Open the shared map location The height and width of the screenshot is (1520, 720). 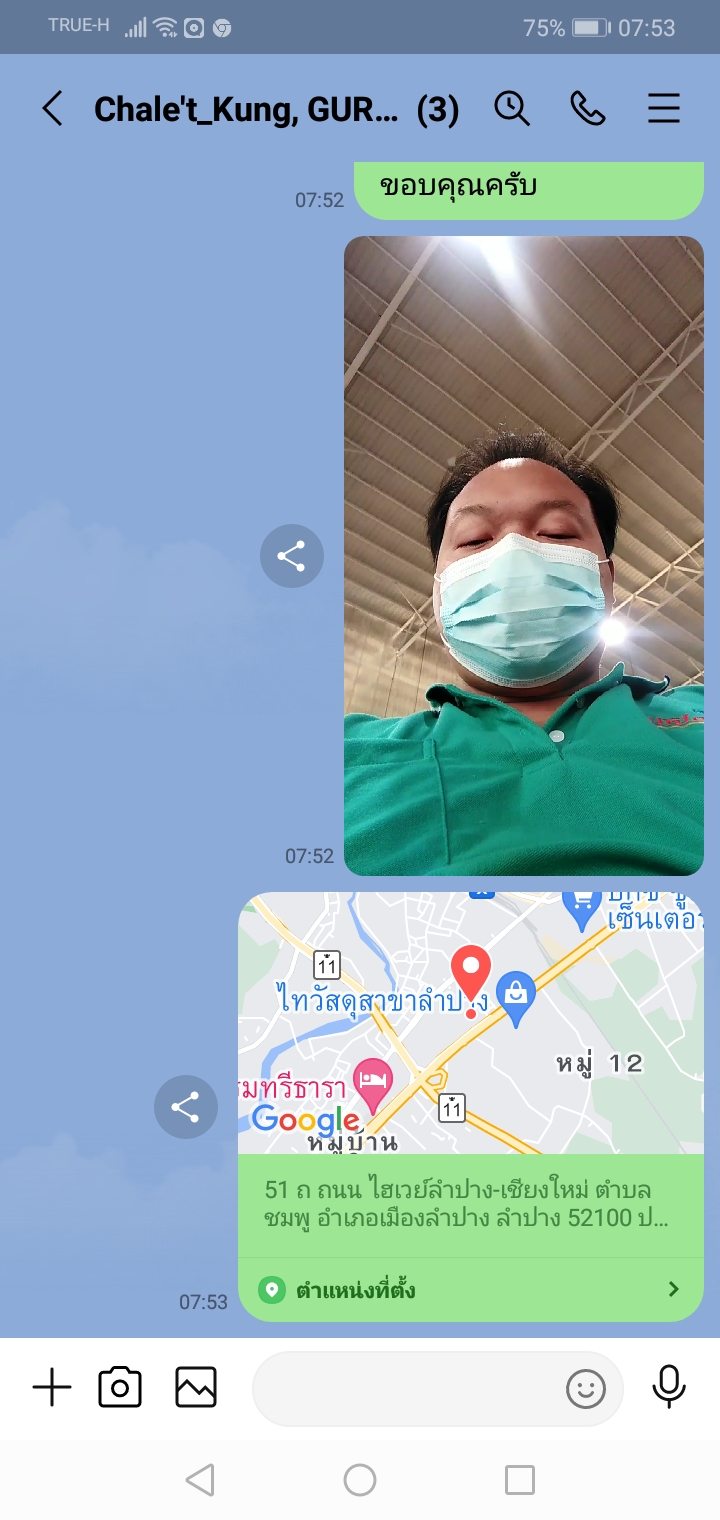tap(470, 1023)
